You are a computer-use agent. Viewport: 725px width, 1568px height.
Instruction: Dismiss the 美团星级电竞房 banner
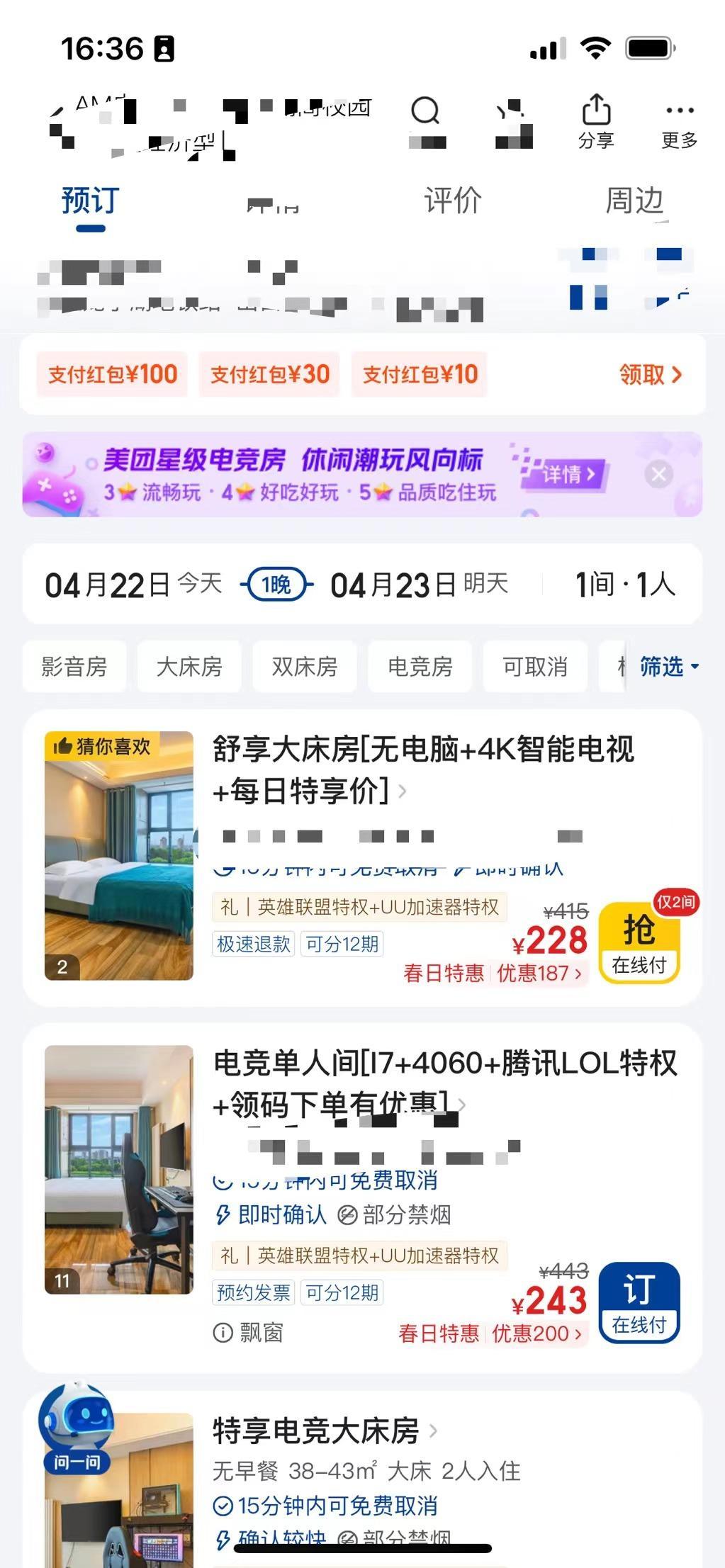[x=658, y=474]
